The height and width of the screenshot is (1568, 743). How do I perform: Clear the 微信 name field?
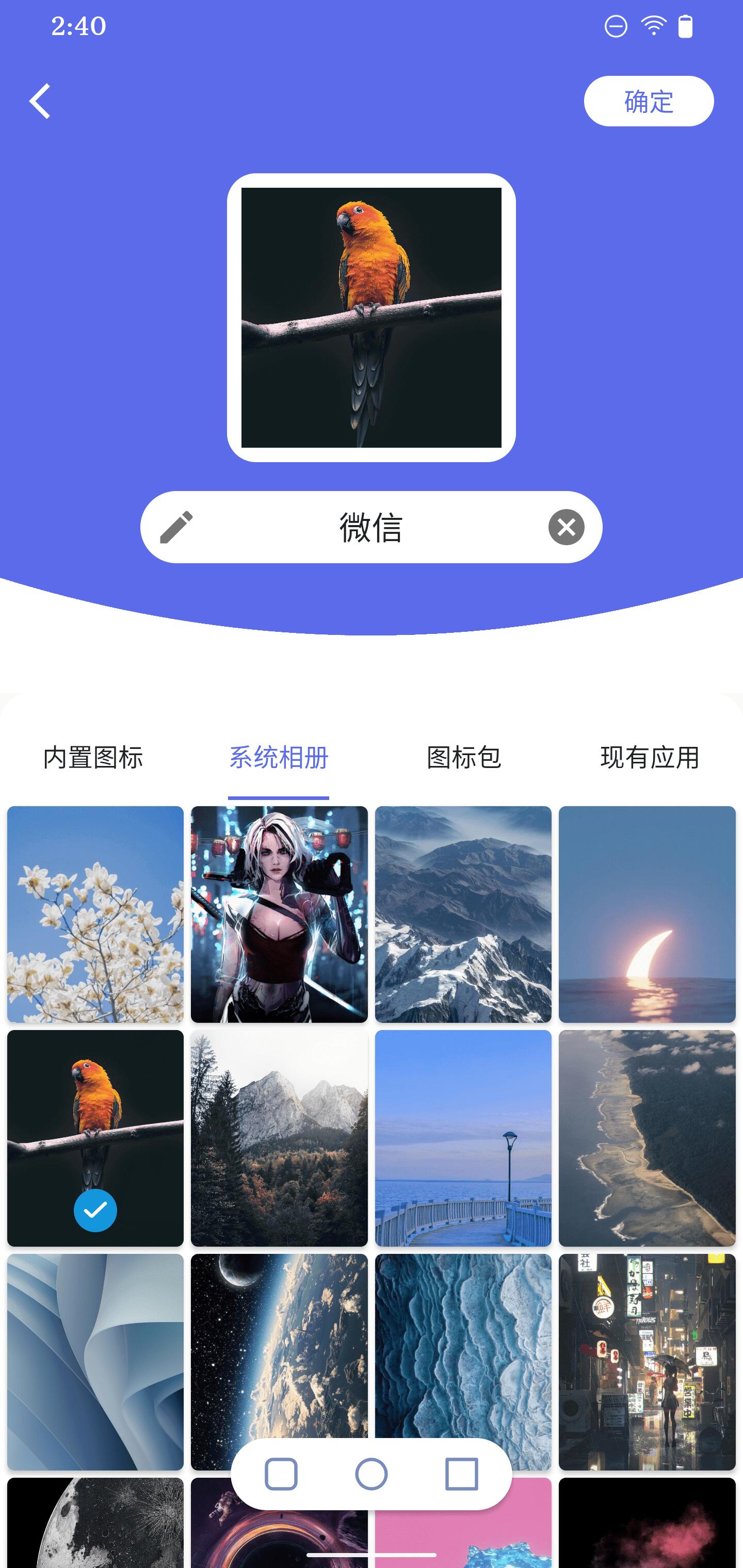[566, 527]
